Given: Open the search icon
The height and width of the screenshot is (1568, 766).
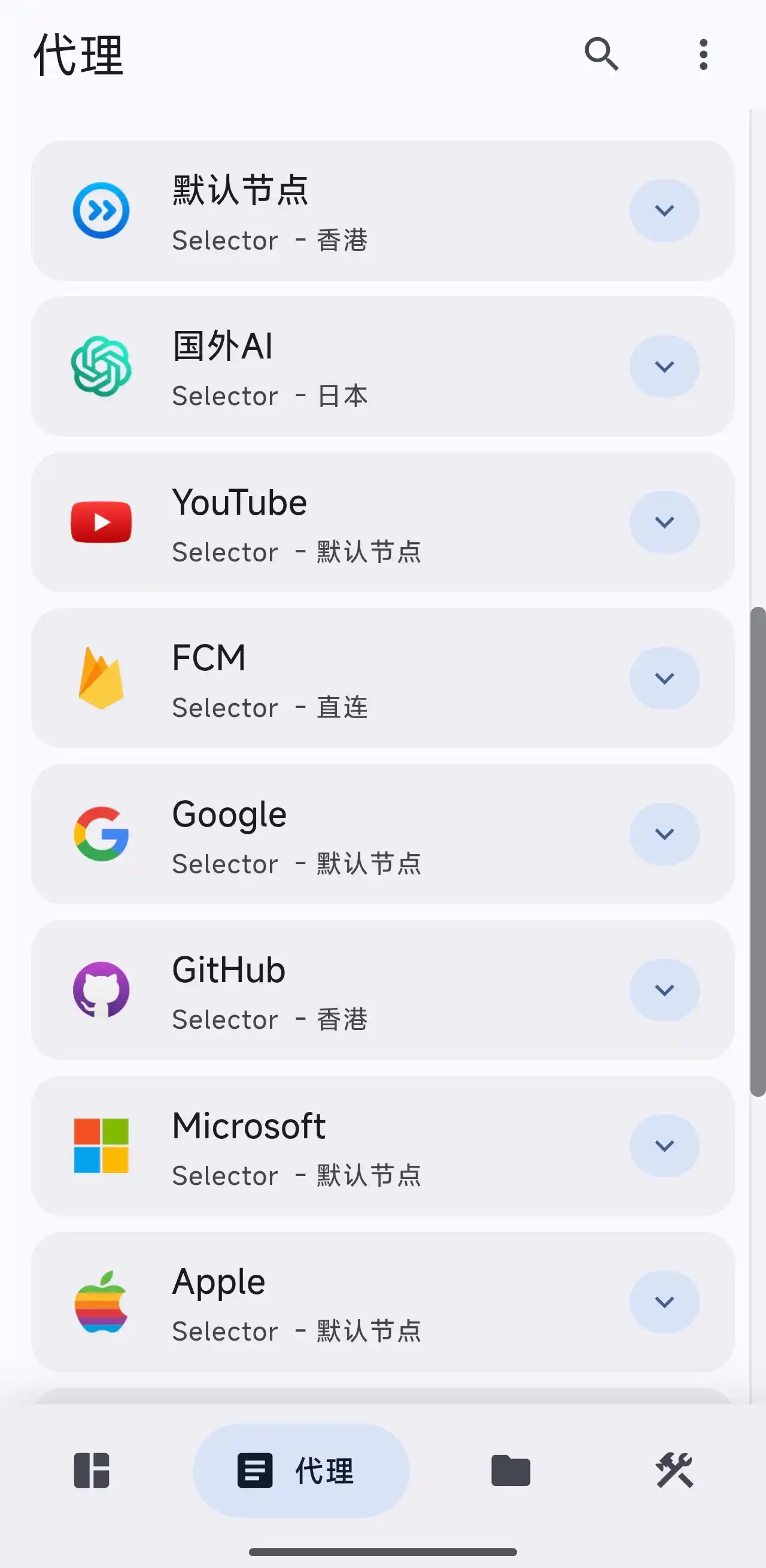Looking at the screenshot, I should pyautogui.click(x=601, y=54).
